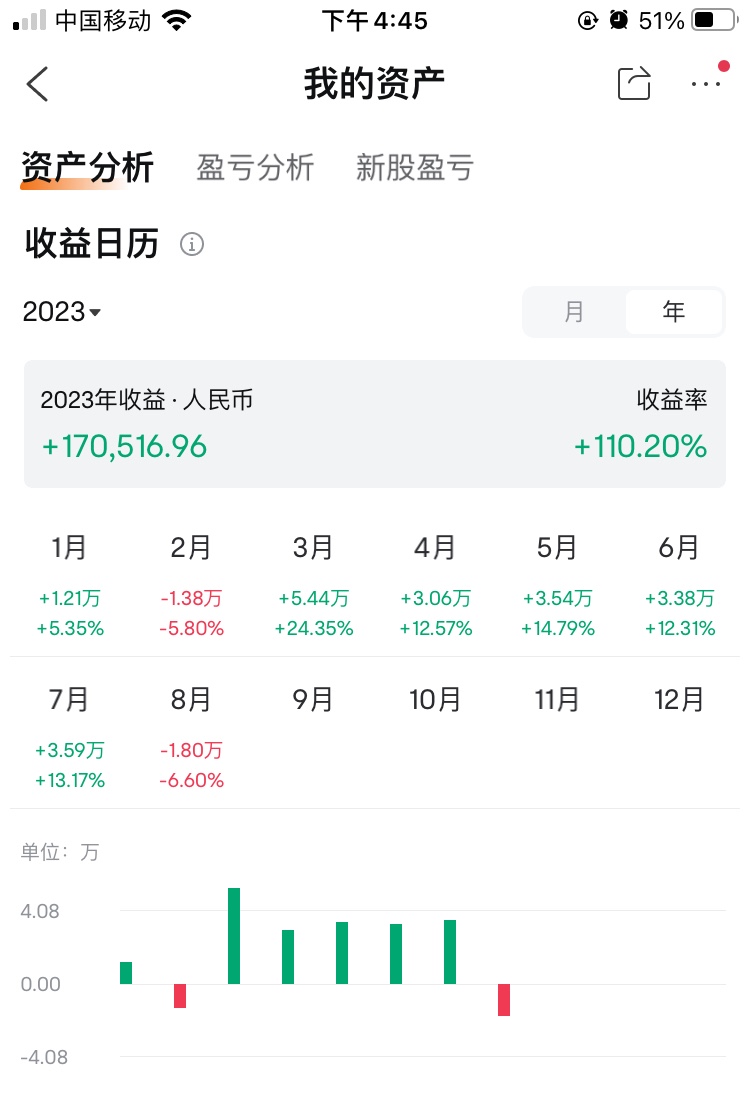Switch calendar to 月 view
This screenshot has width=750, height=1113.
point(574,312)
